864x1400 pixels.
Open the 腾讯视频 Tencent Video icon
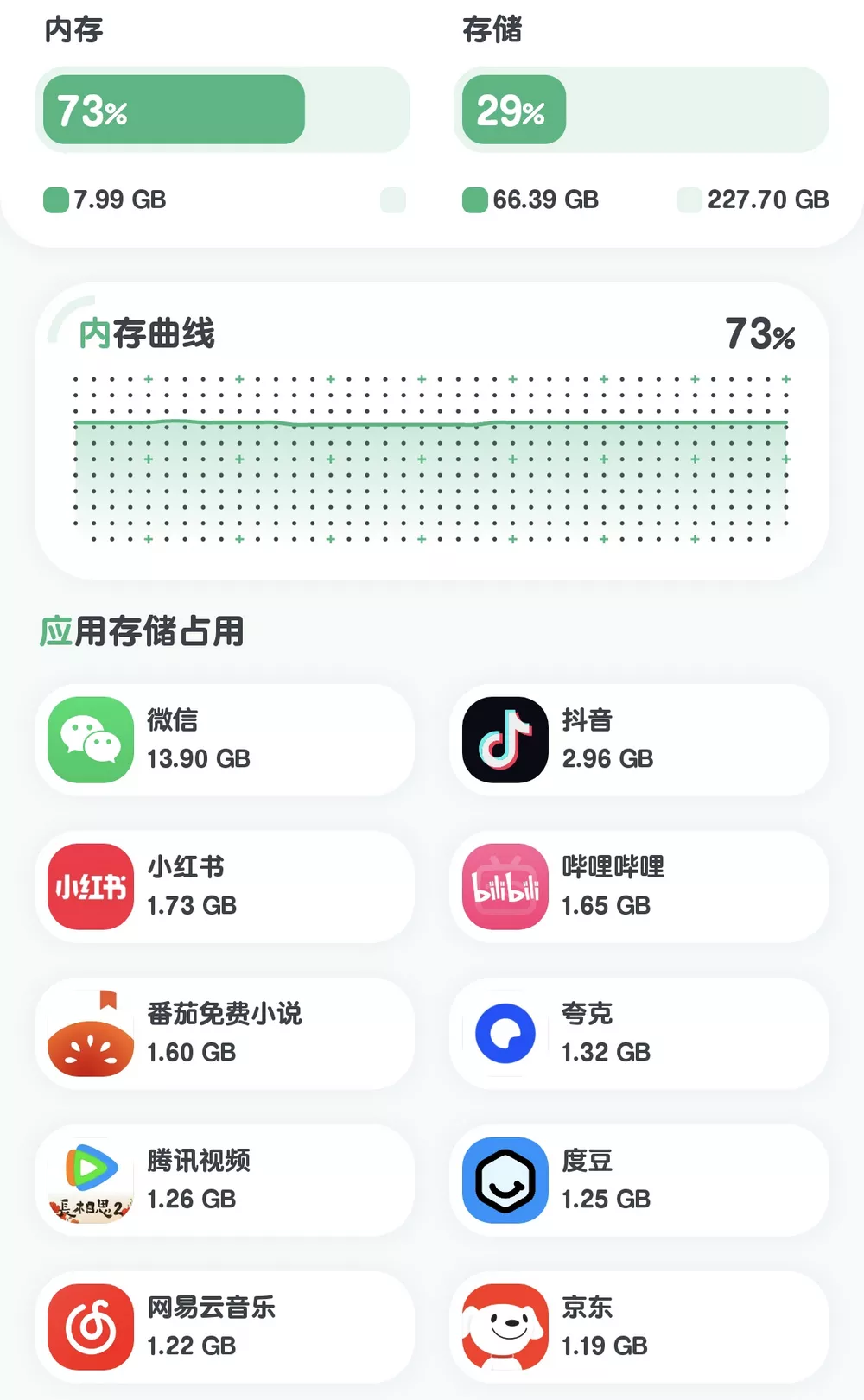89,1181
